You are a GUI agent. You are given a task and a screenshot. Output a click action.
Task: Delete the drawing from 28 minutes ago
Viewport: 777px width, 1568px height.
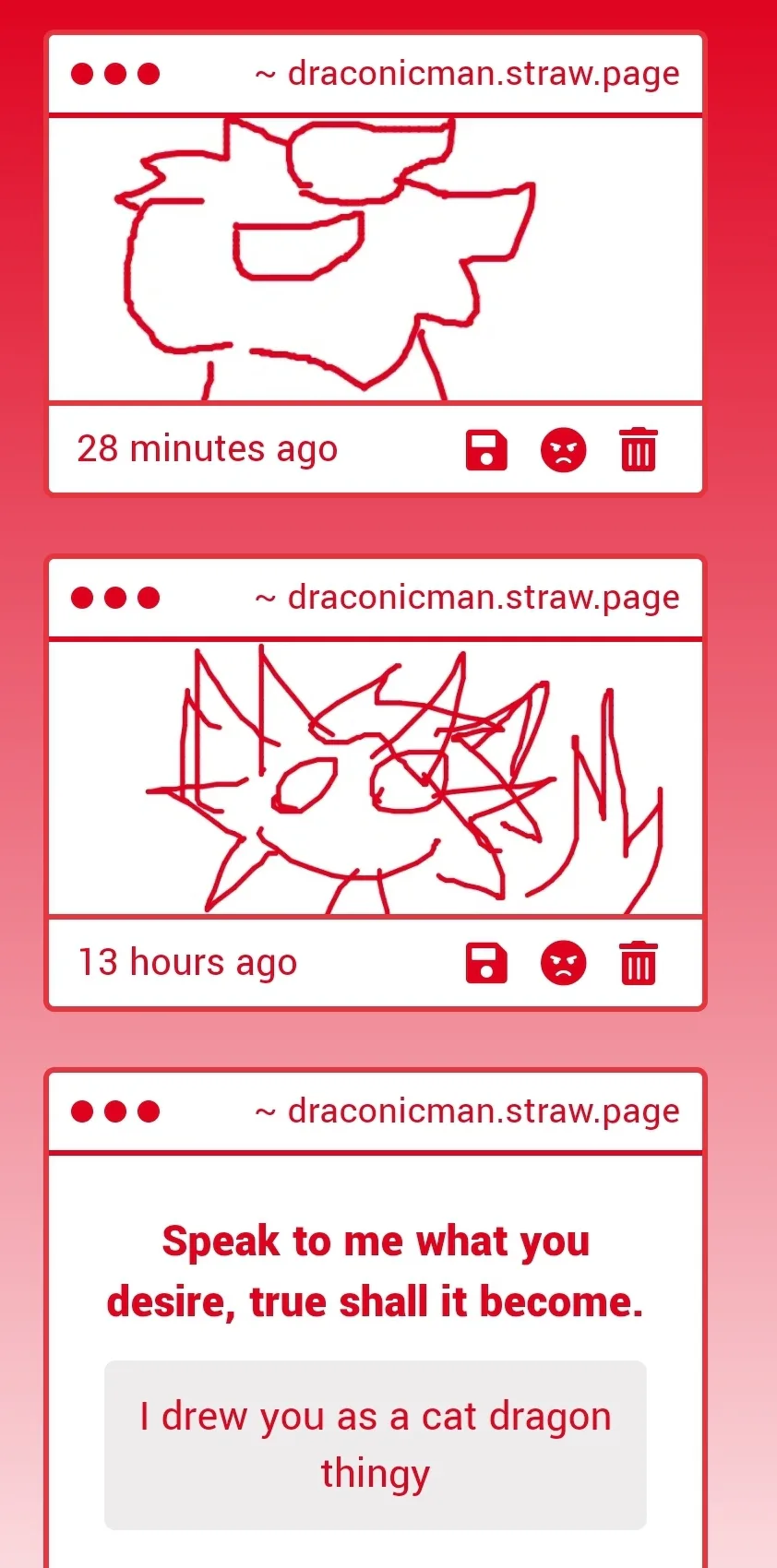[639, 449]
